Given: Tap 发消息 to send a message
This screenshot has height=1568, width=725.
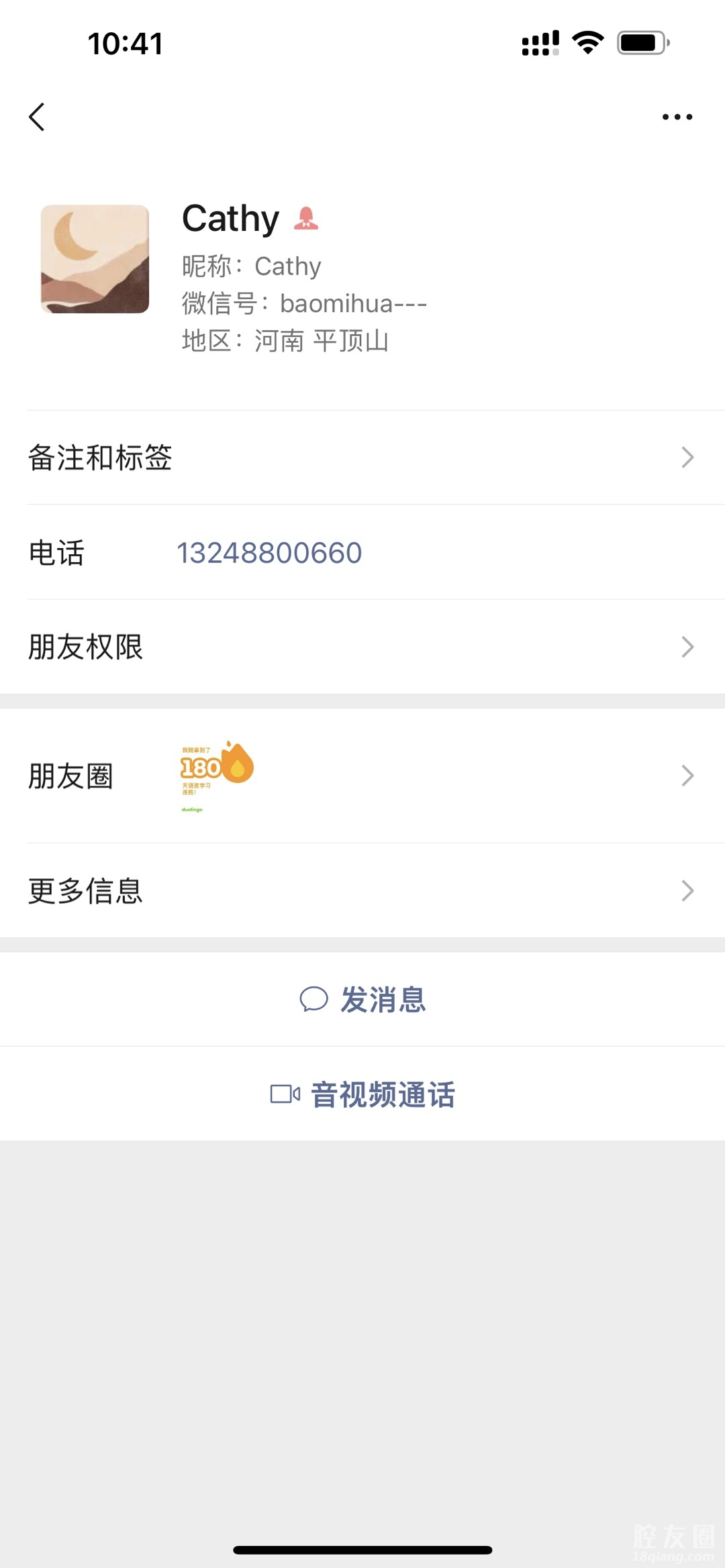Looking at the screenshot, I should click(x=362, y=999).
